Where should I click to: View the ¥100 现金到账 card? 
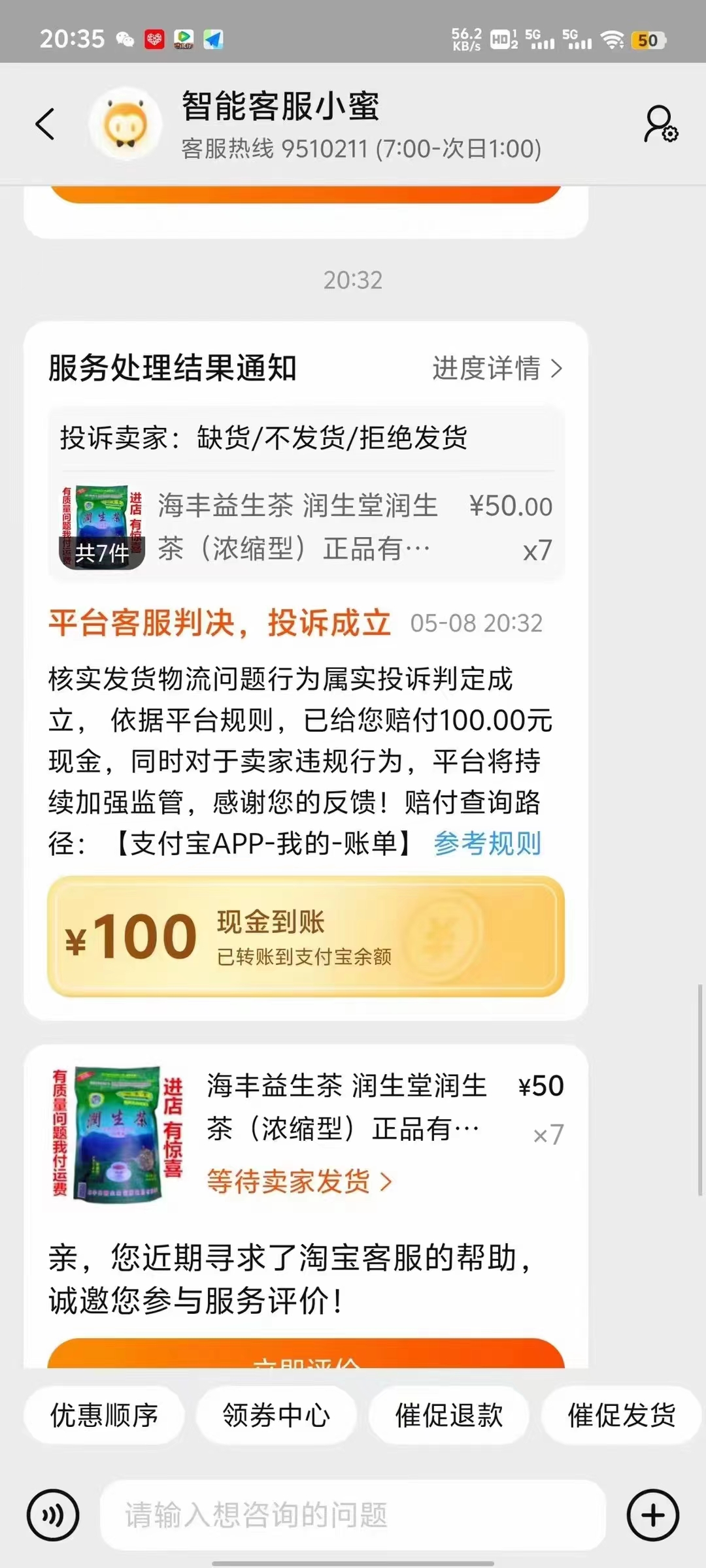point(305,936)
